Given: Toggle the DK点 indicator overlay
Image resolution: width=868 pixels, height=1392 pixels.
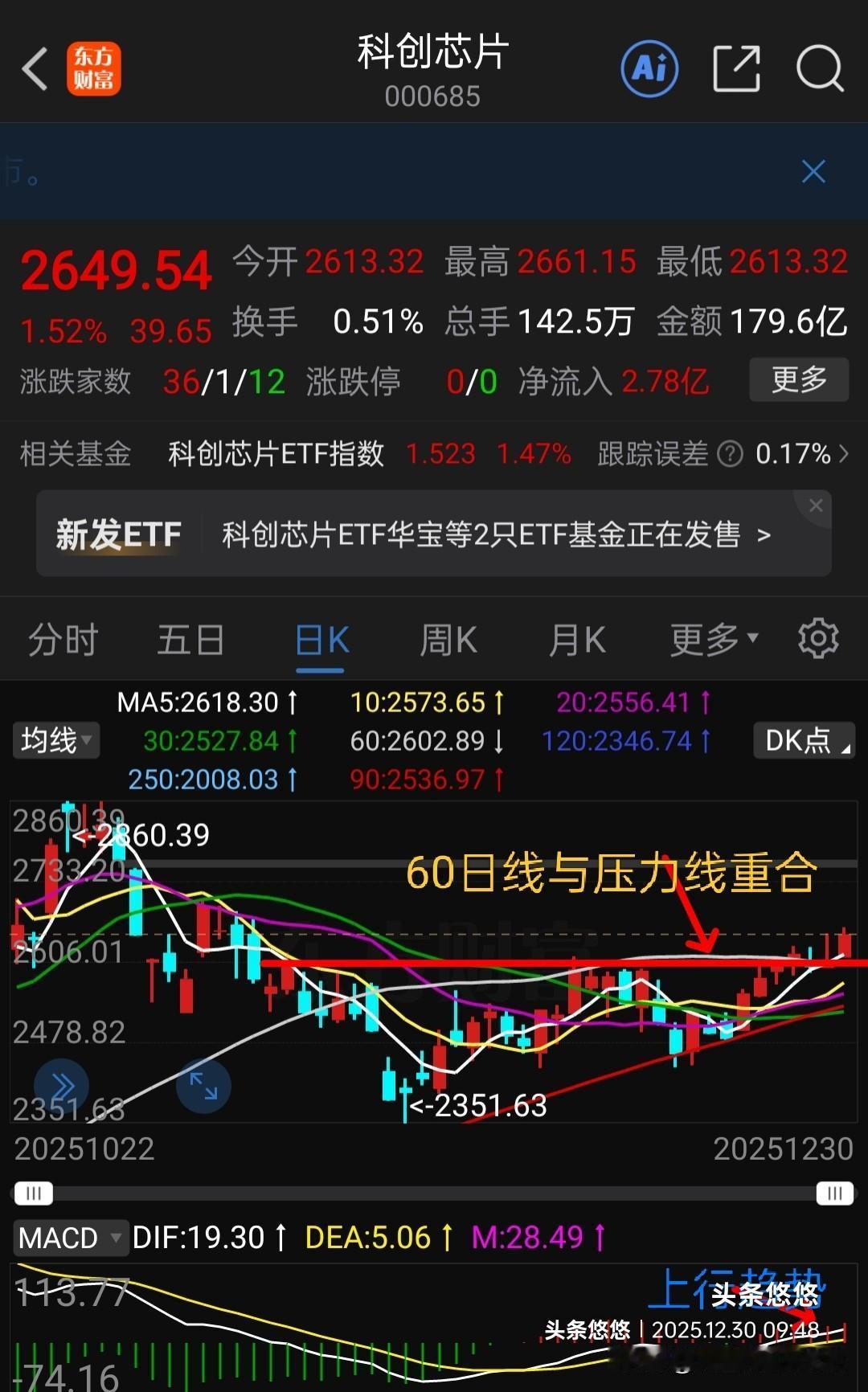Looking at the screenshot, I should point(802,740).
